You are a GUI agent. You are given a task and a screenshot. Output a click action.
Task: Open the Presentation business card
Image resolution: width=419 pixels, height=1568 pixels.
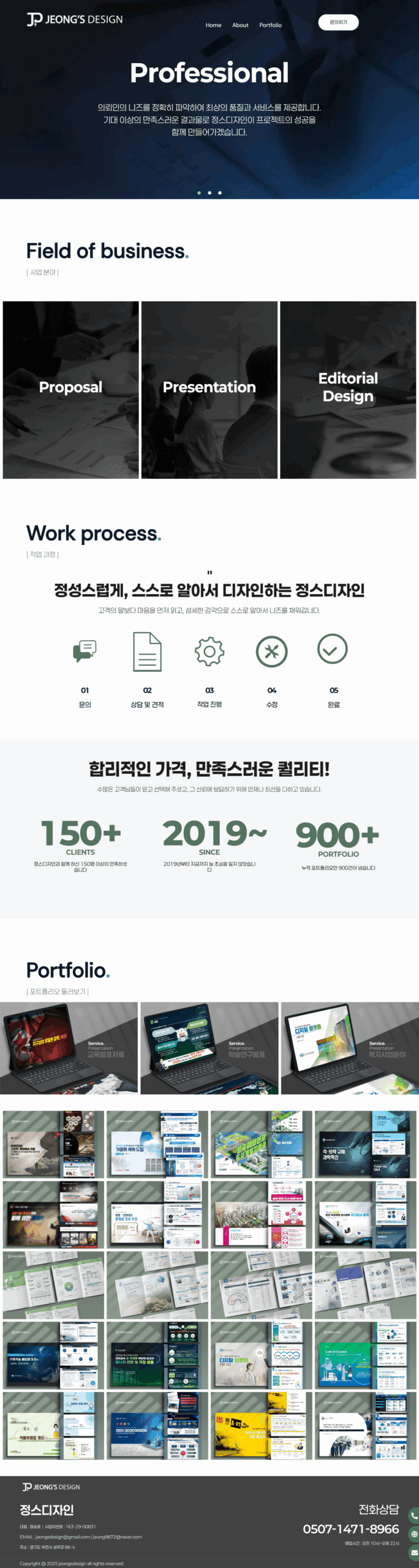click(209, 390)
